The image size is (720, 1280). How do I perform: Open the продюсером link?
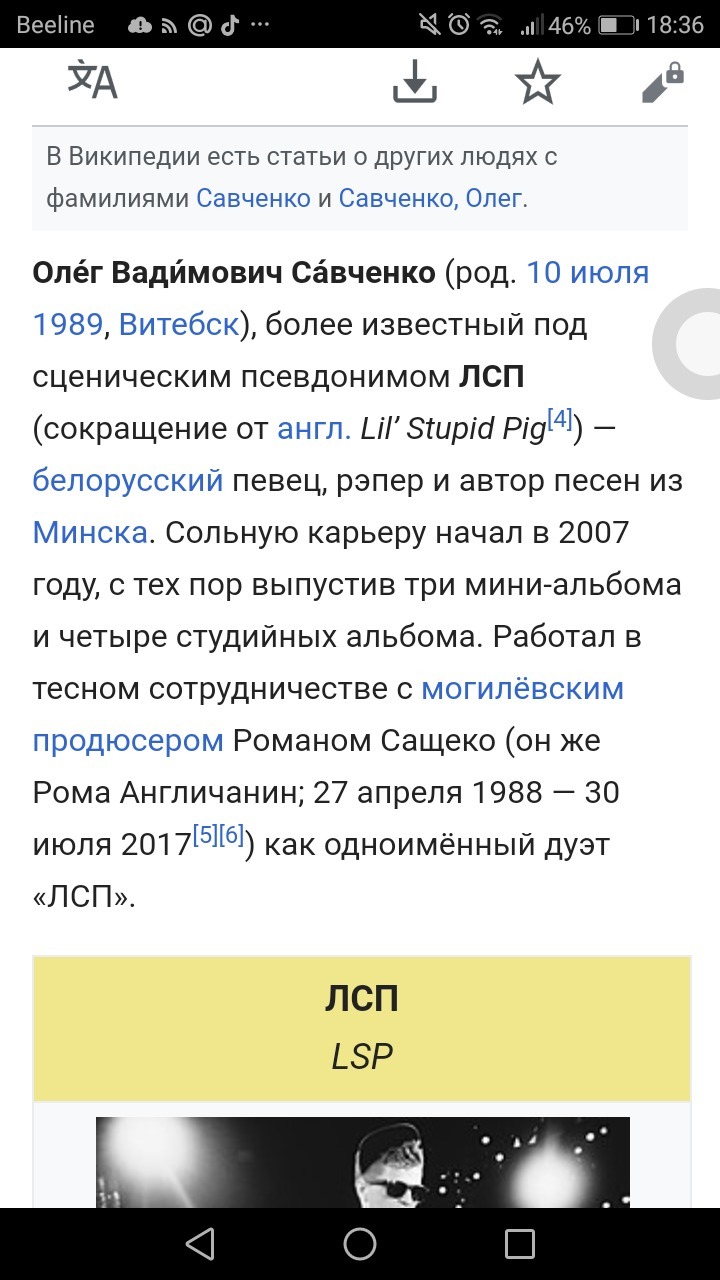(x=128, y=741)
